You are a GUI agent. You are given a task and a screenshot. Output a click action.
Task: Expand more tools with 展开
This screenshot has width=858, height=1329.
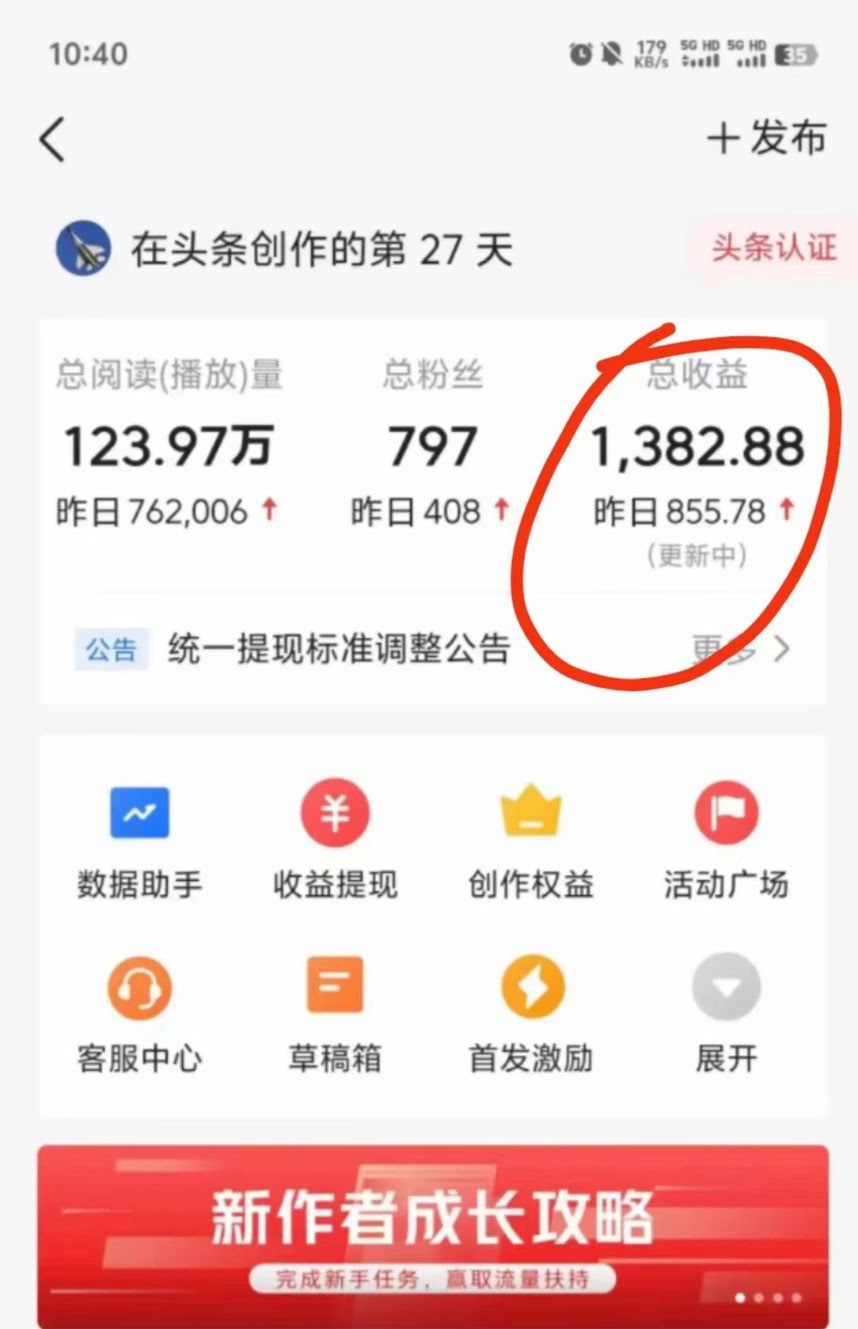pyautogui.click(x=726, y=1014)
